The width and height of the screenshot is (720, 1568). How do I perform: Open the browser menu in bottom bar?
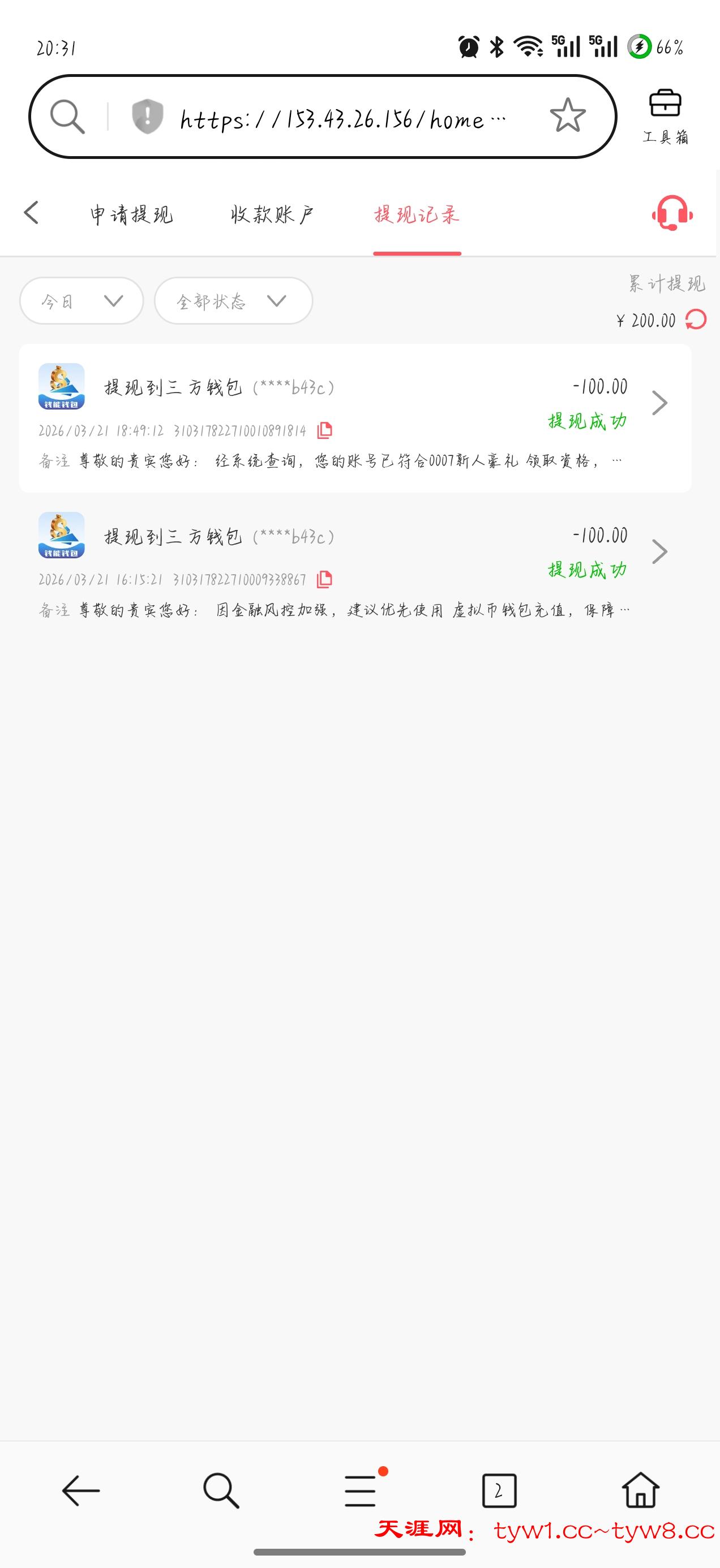point(361,1490)
